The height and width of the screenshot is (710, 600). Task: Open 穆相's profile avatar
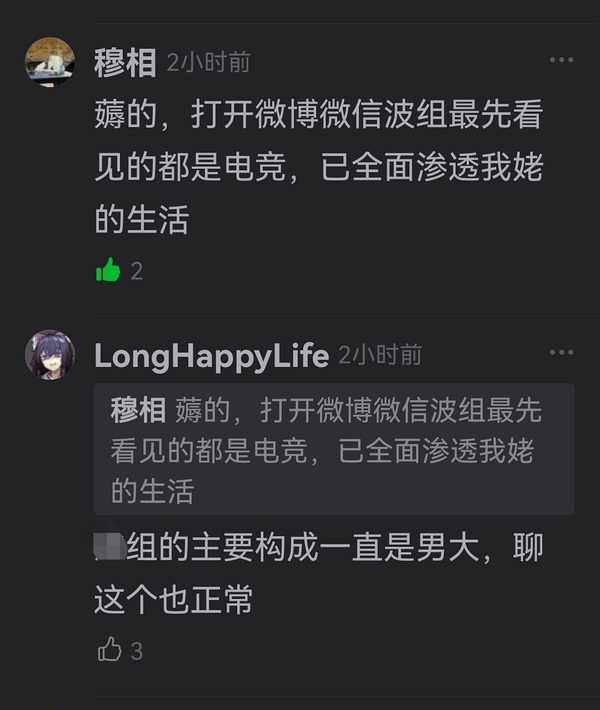[x=50, y=62]
